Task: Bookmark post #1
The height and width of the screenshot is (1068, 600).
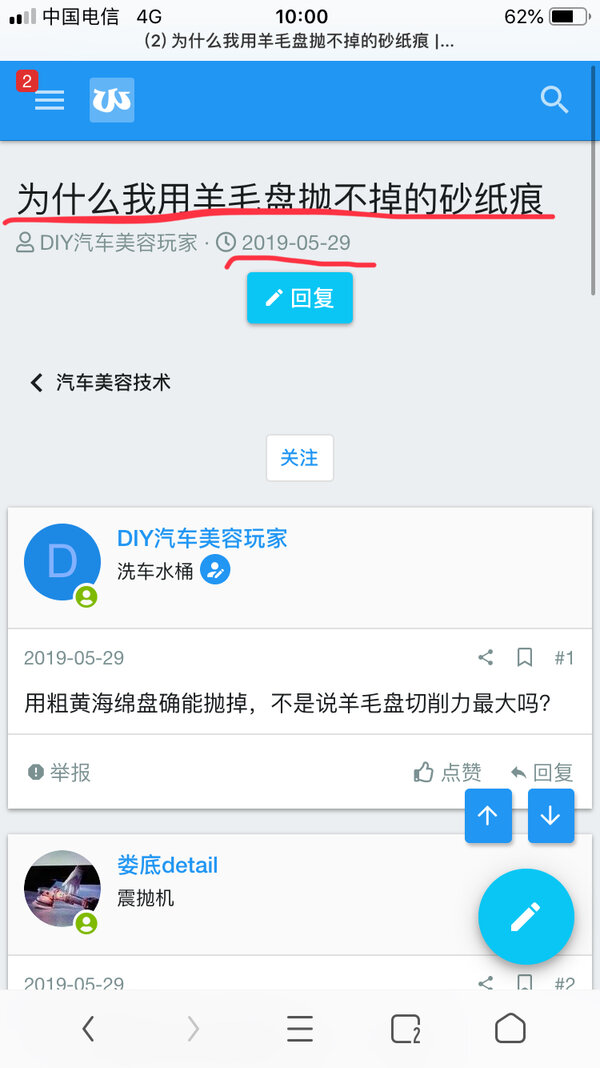Action: point(524,658)
